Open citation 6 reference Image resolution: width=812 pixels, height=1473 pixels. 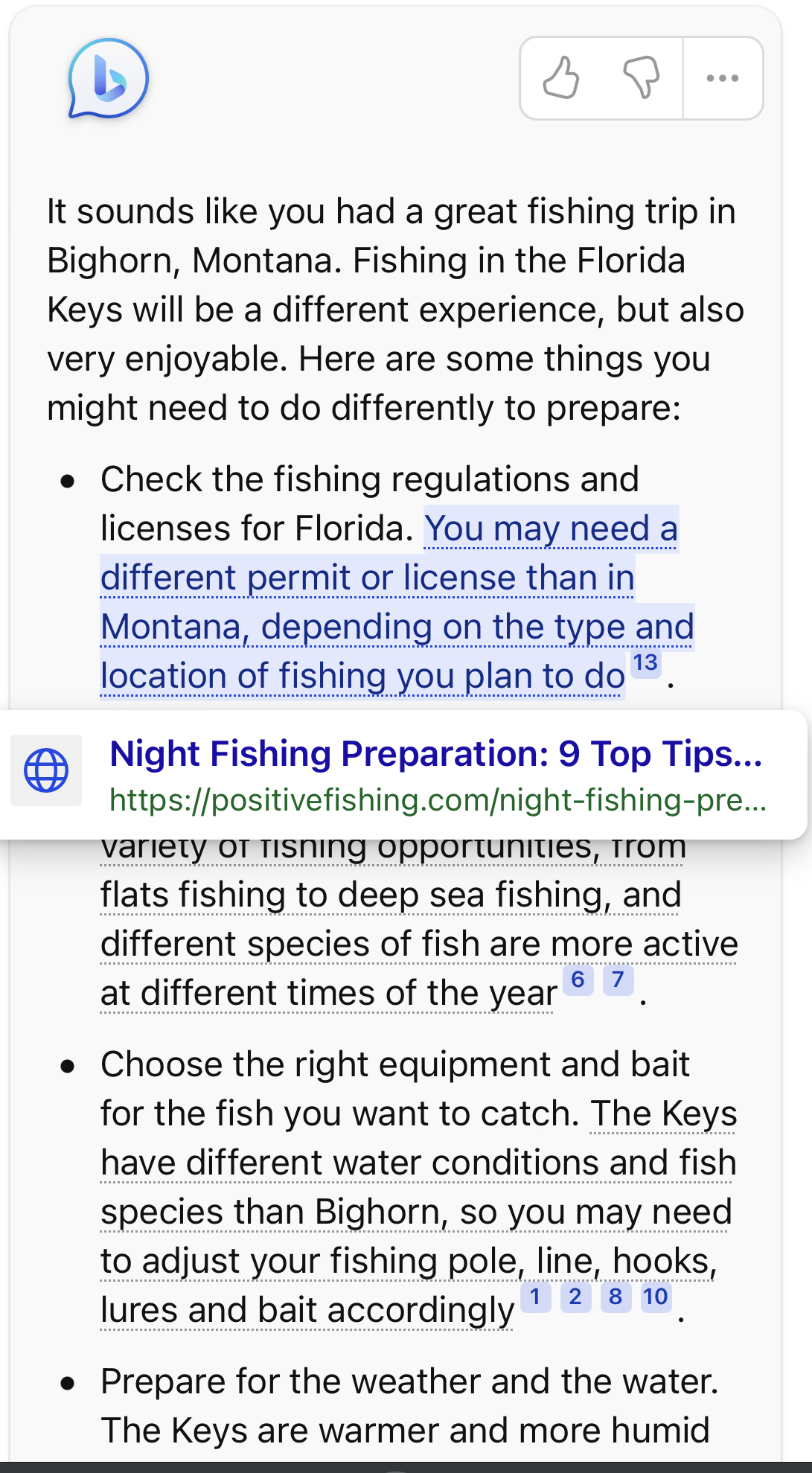point(578,980)
